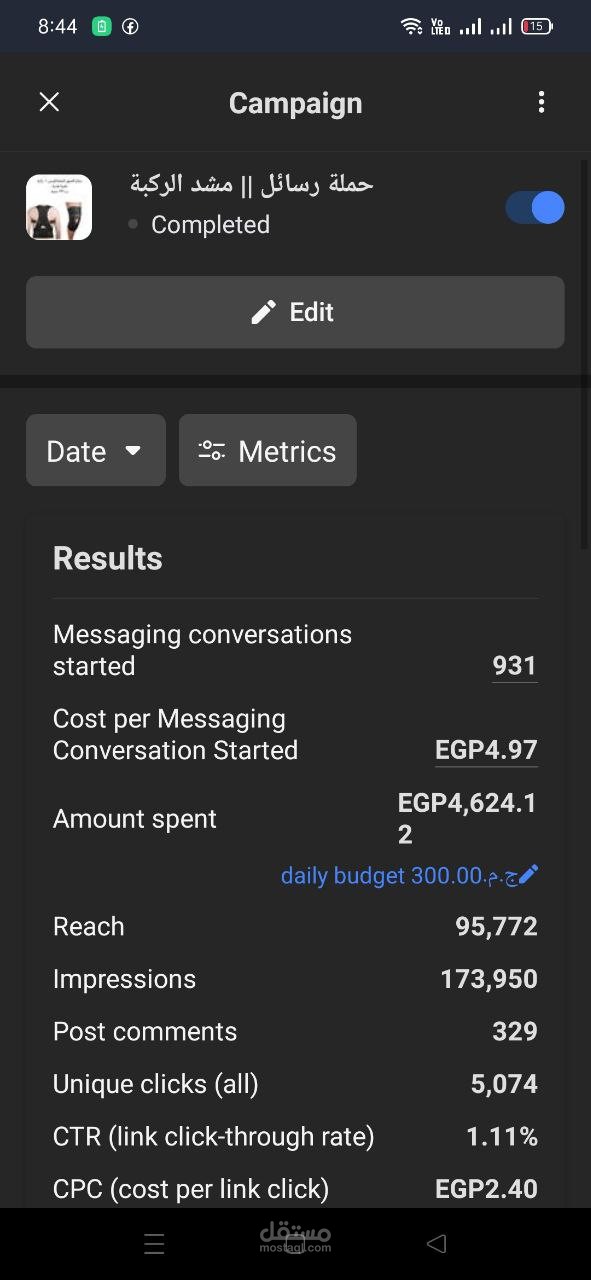Tap the 931 messaging conversations value
The image size is (591, 1280).
pos(514,666)
